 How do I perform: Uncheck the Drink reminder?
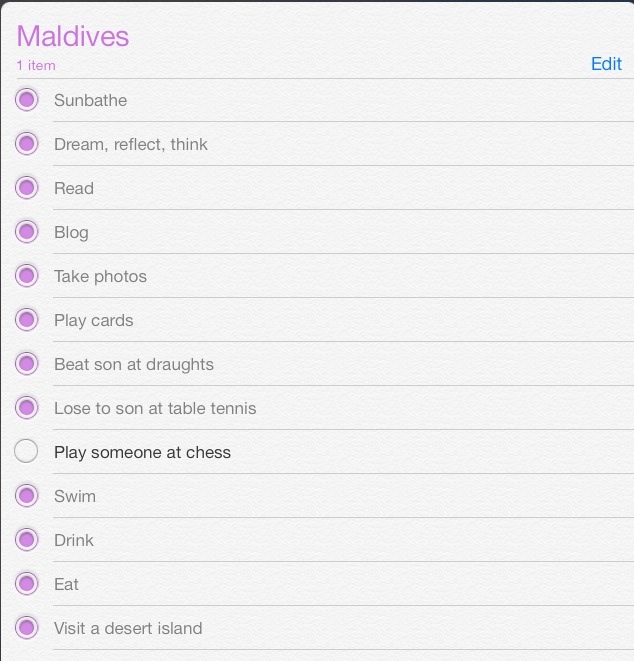coord(27,540)
